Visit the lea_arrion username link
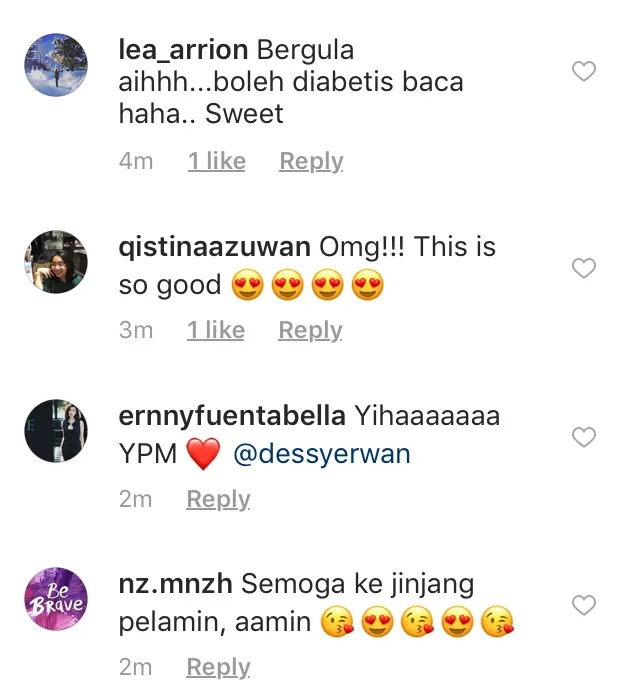The image size is (639, 693). click(183, 49)
